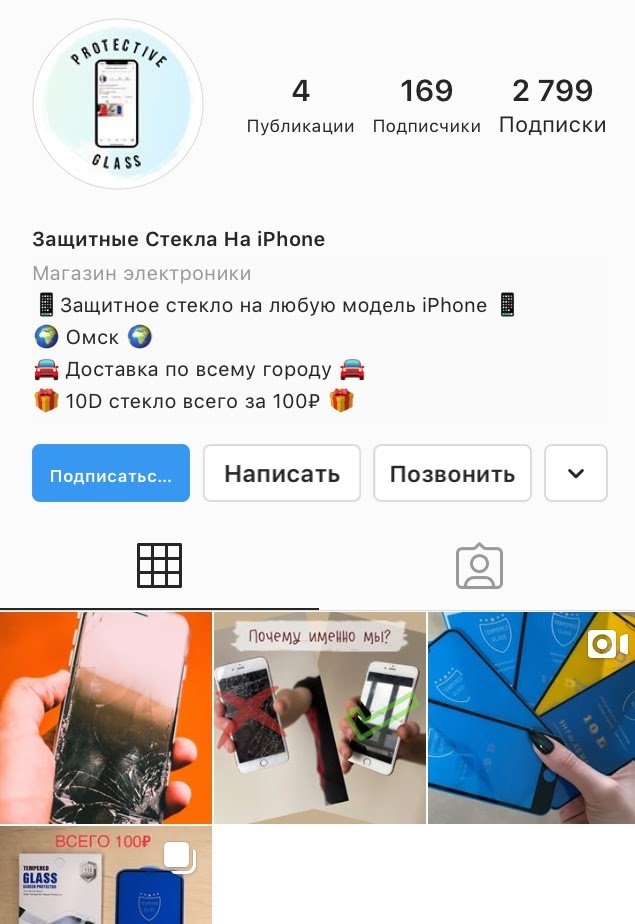Switch to the tagged photos tab
Image resolution: width=635 pixels, height=924 pixels.
pos(479,566)
